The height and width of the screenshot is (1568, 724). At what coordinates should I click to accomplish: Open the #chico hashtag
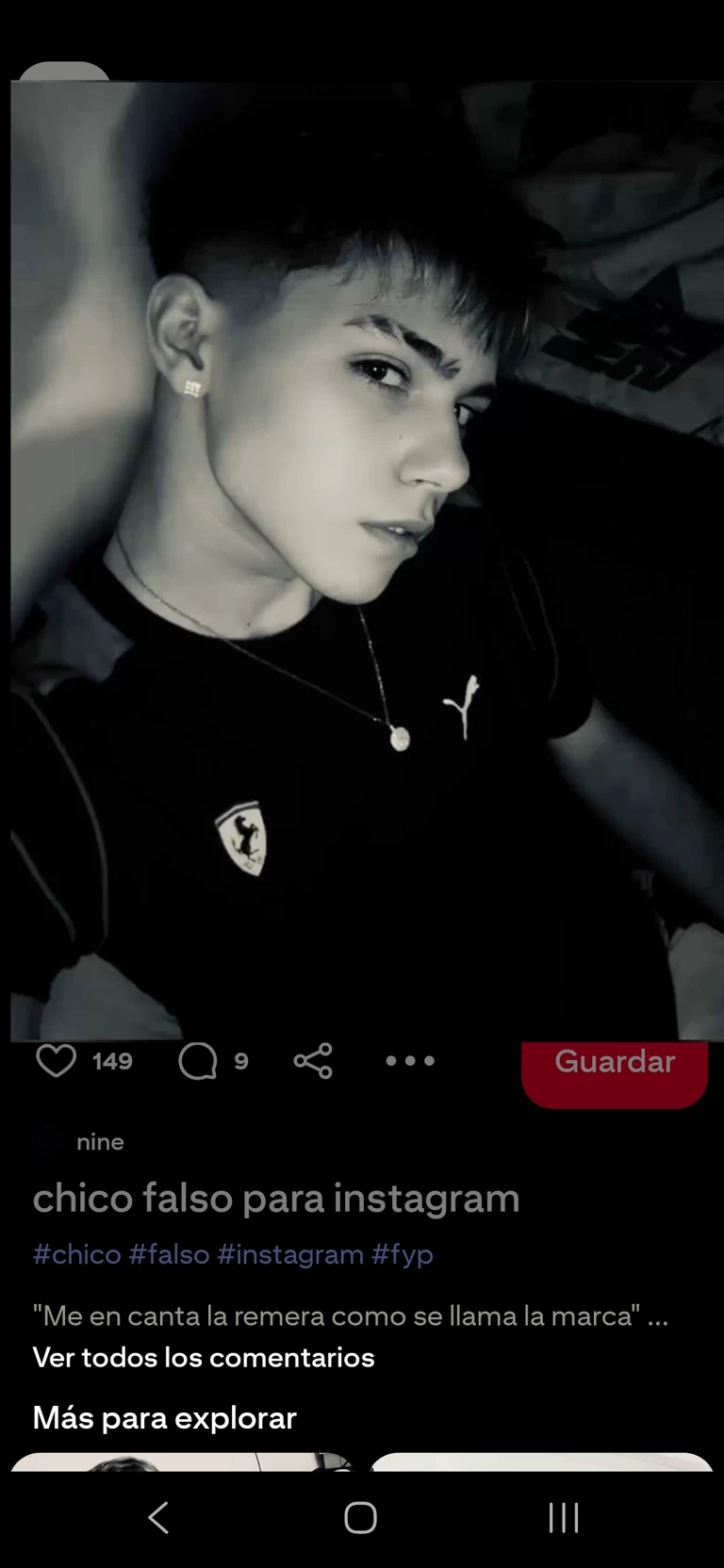77,1254
